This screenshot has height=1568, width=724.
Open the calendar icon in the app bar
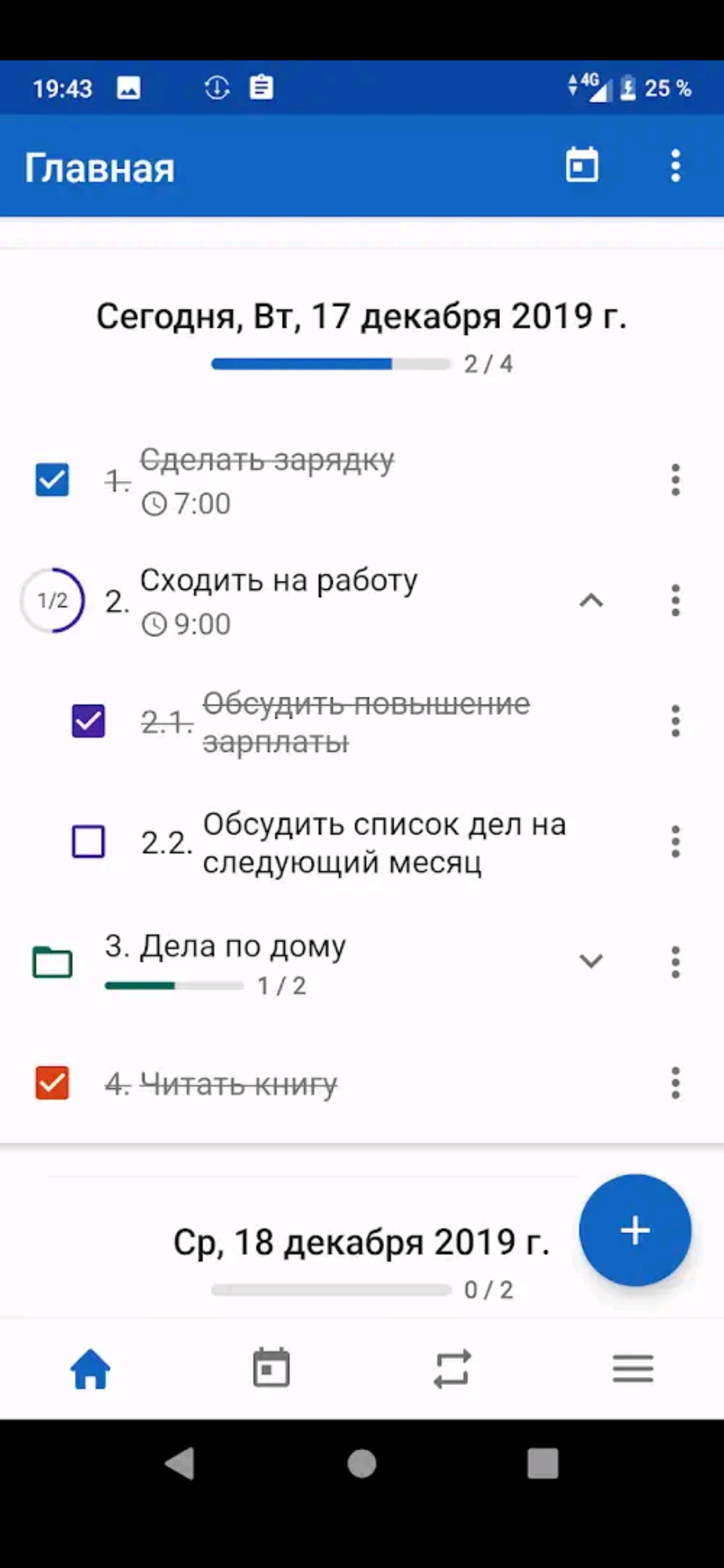(x=582, y=165)
